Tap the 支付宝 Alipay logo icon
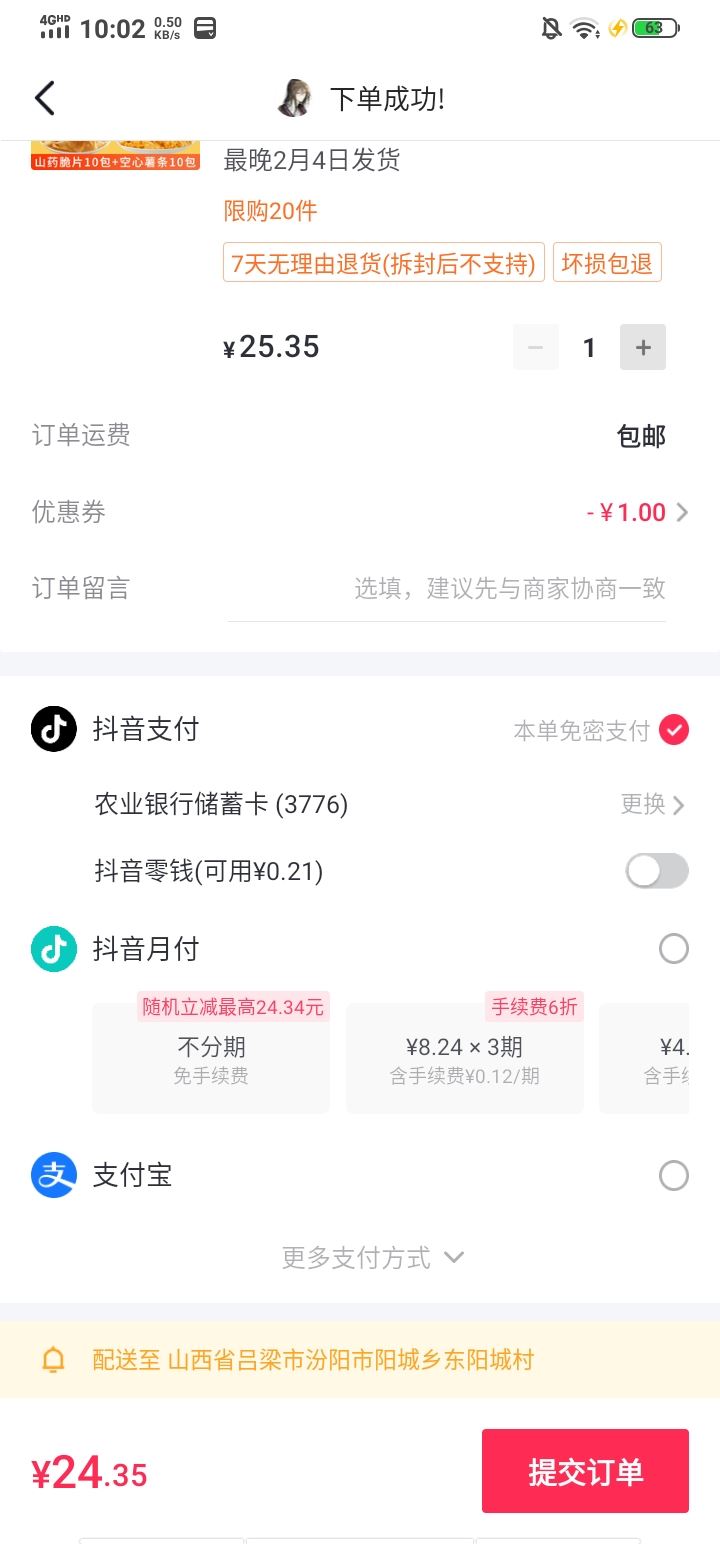 pos(54,1175)
